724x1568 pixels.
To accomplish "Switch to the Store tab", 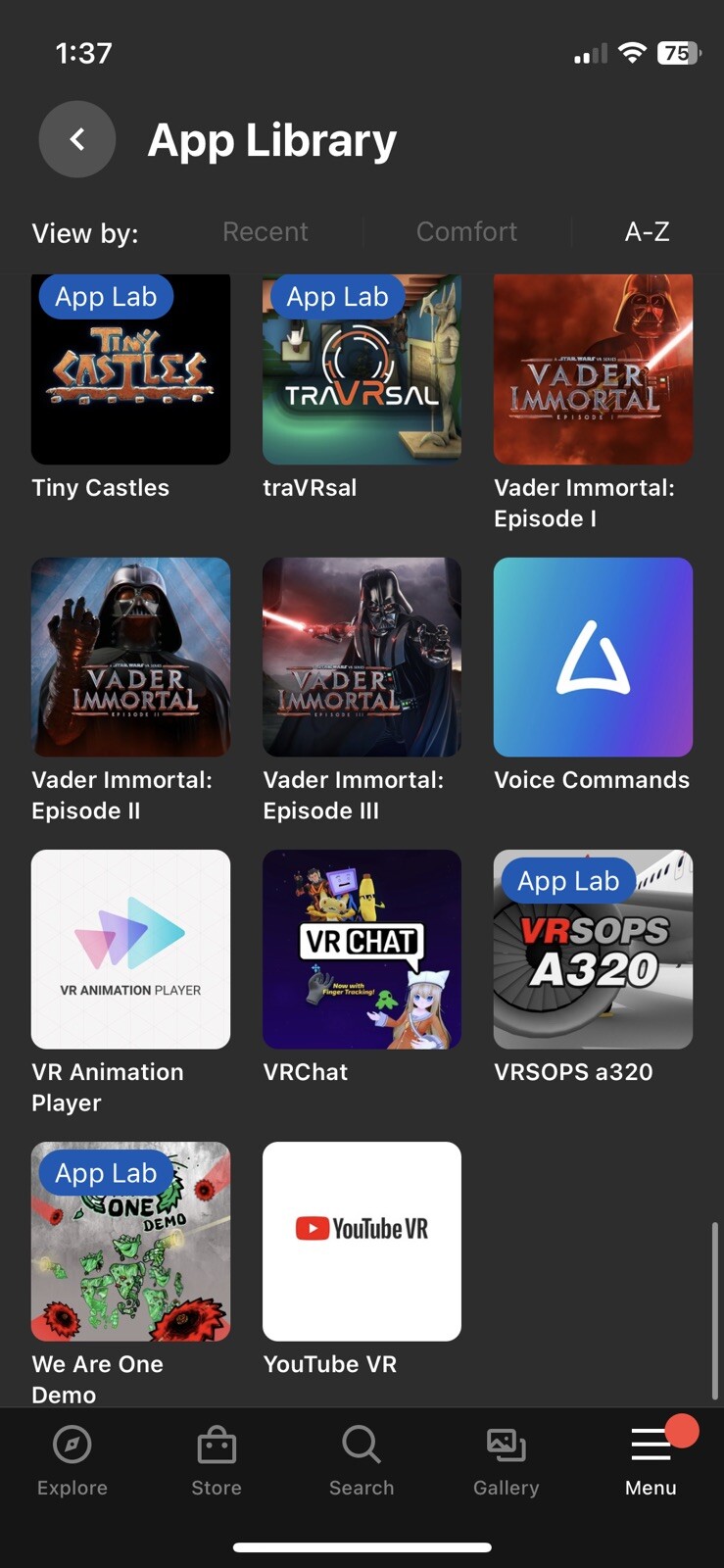I will pos(217,1460).
